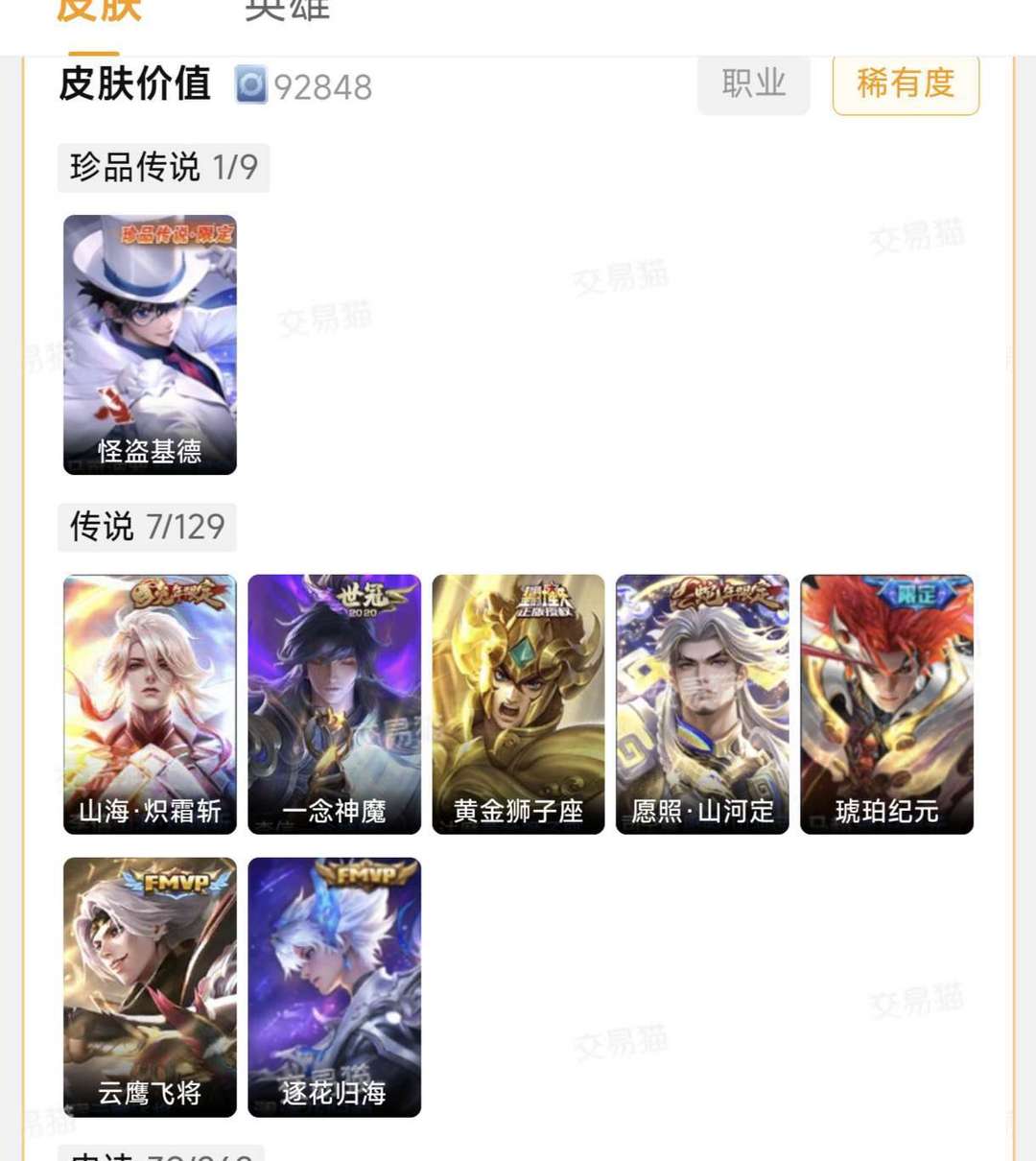Open the 怪盗基德 skin card

click(x=150, y=344)
